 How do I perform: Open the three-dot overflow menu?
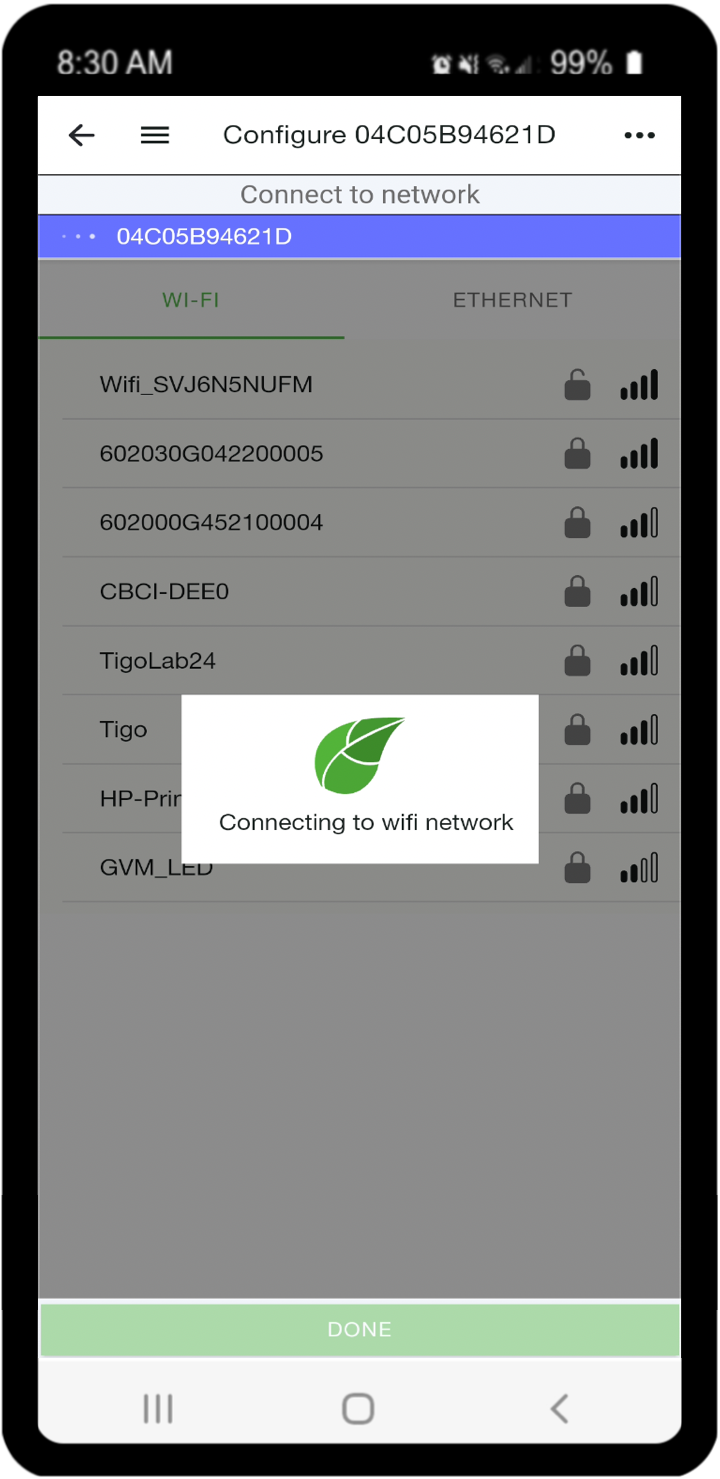[x=639, y=136]
